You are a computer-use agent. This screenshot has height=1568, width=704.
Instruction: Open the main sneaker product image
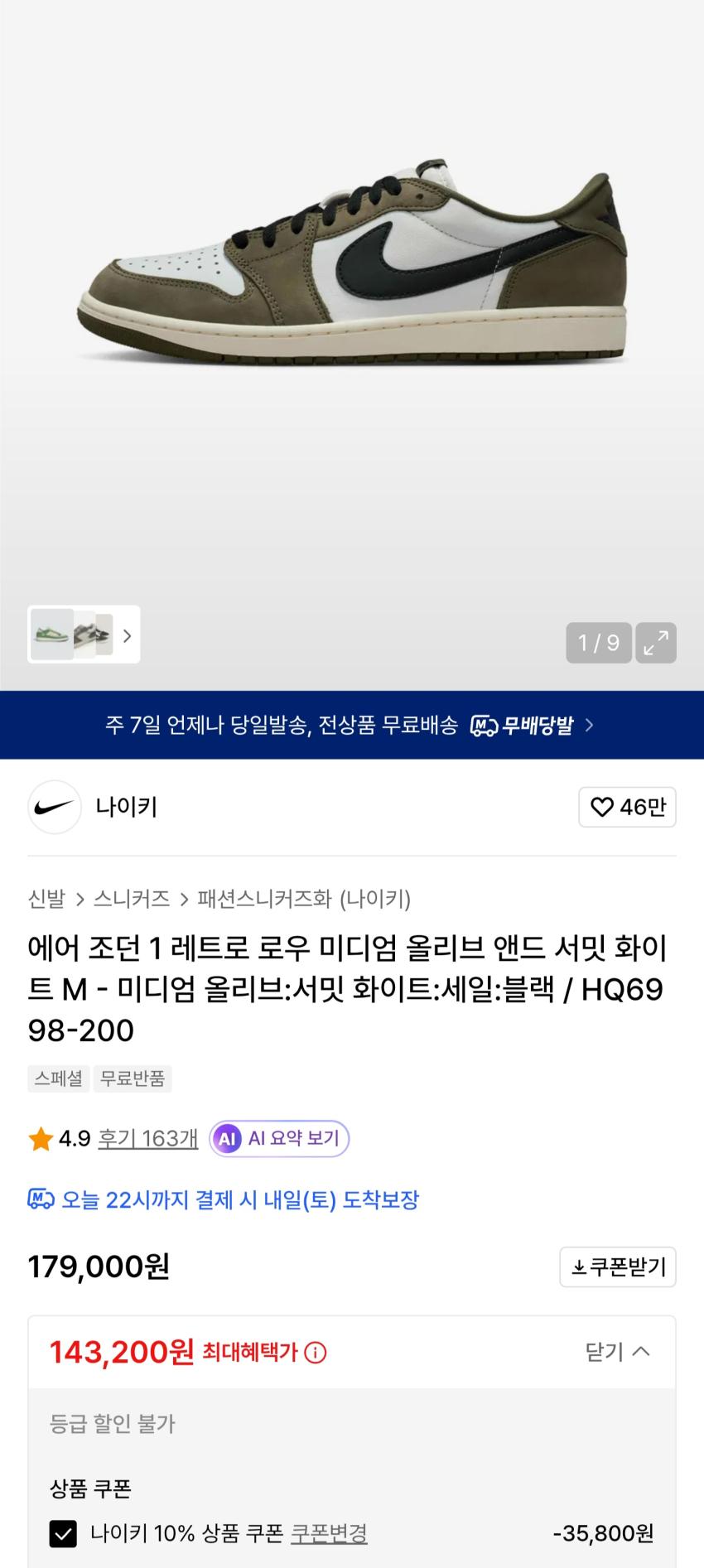click(x=352, y=265)
